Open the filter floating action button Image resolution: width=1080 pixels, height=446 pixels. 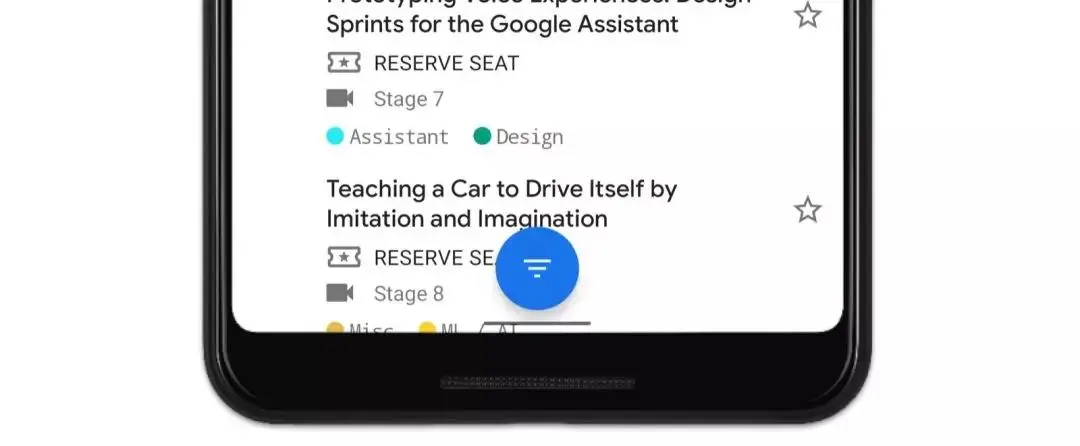(x=537, y=268)
